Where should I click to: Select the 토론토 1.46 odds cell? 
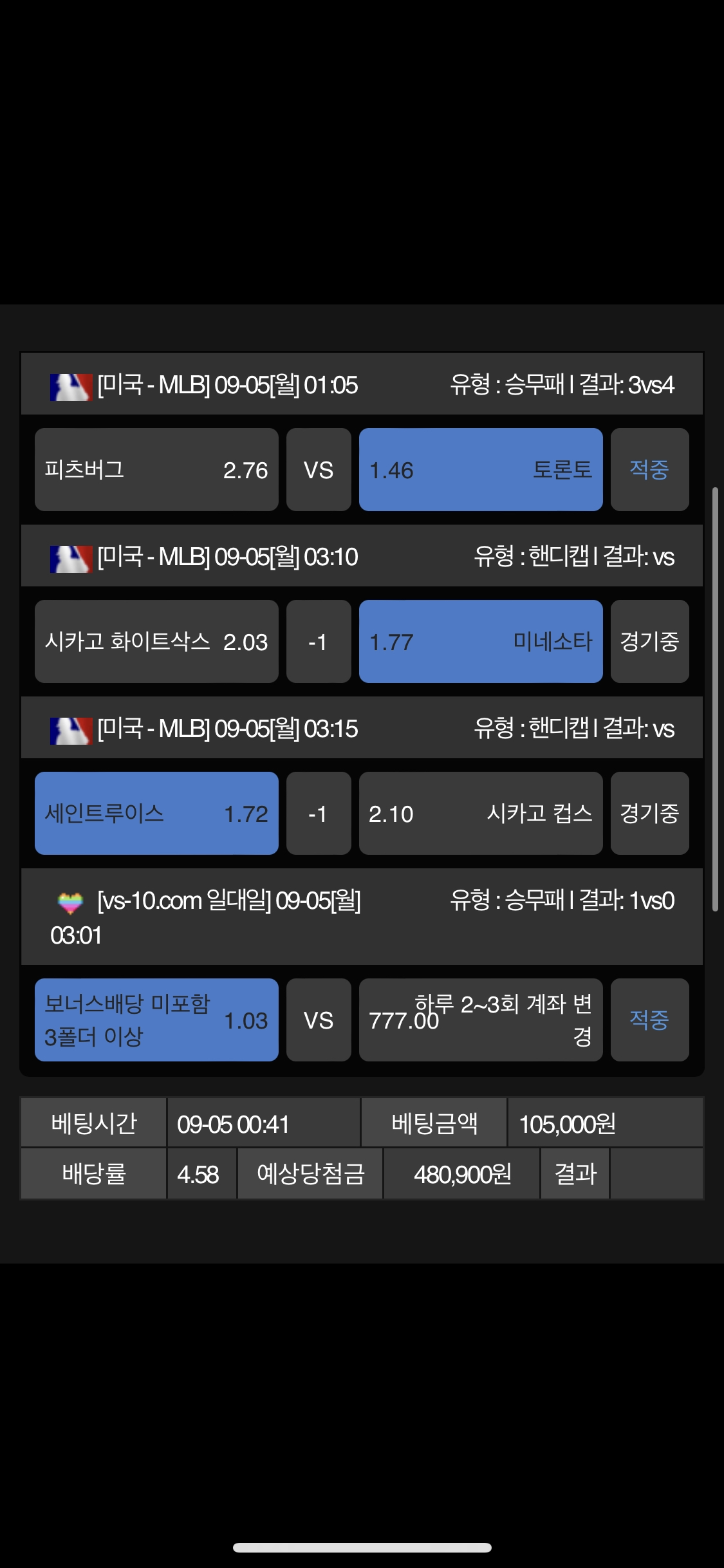481,469
